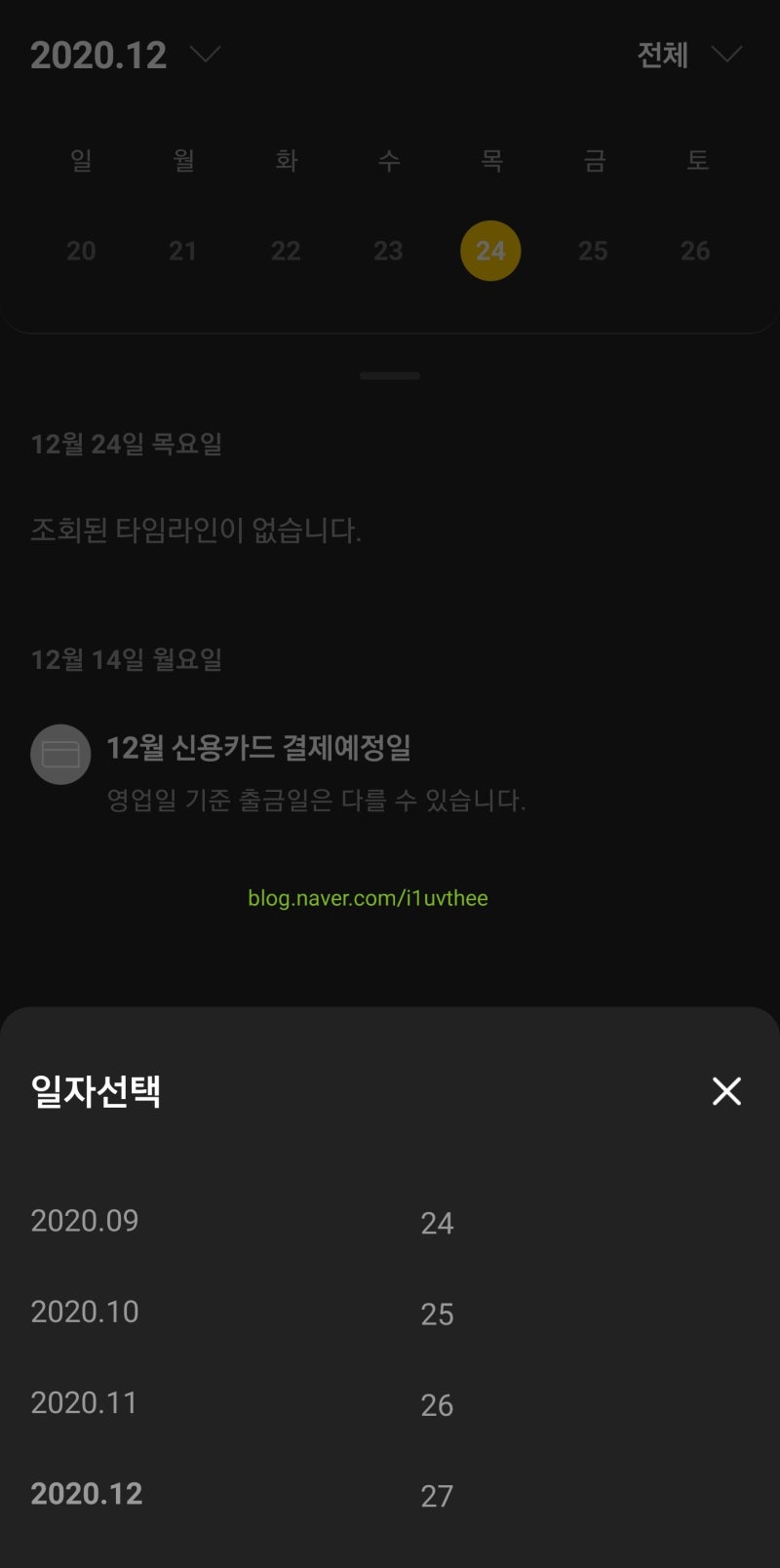Click date 20 under 일 column
The height and width of the screenshot is (1568, 780).
click(82, 251)
